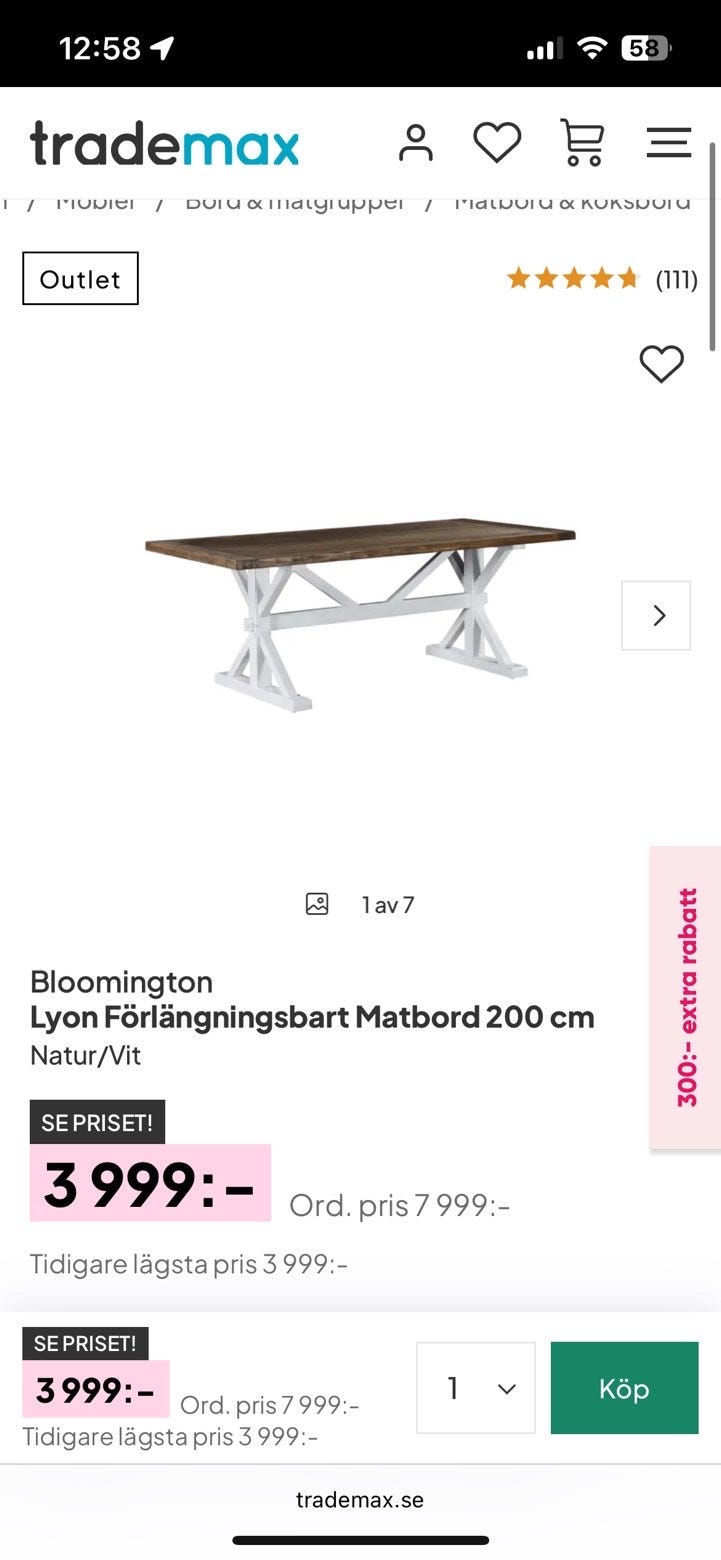Open the Bloomington brand link
The image size is (721, 1560).
[x=121, y=982]
